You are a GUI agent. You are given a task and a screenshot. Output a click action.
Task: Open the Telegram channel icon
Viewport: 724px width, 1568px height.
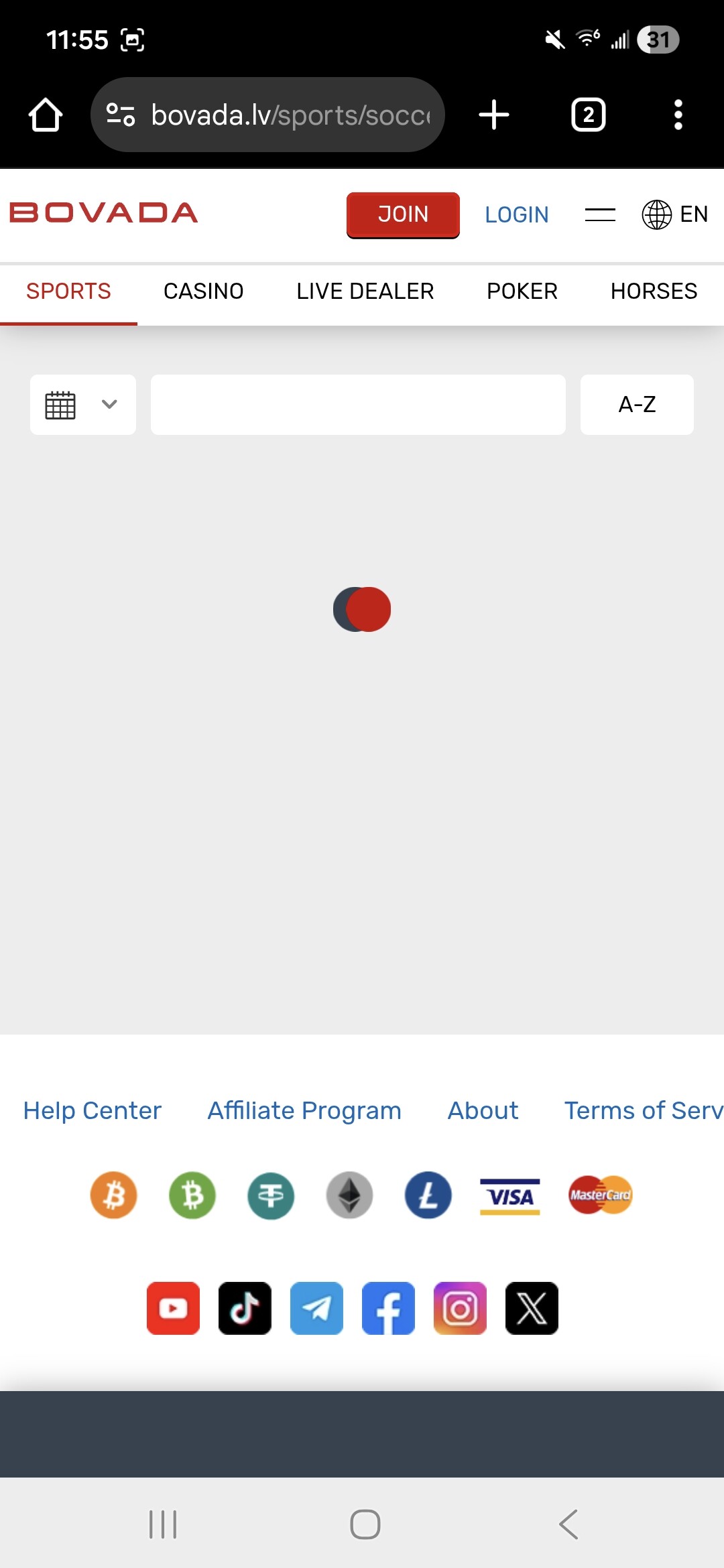316,1308
